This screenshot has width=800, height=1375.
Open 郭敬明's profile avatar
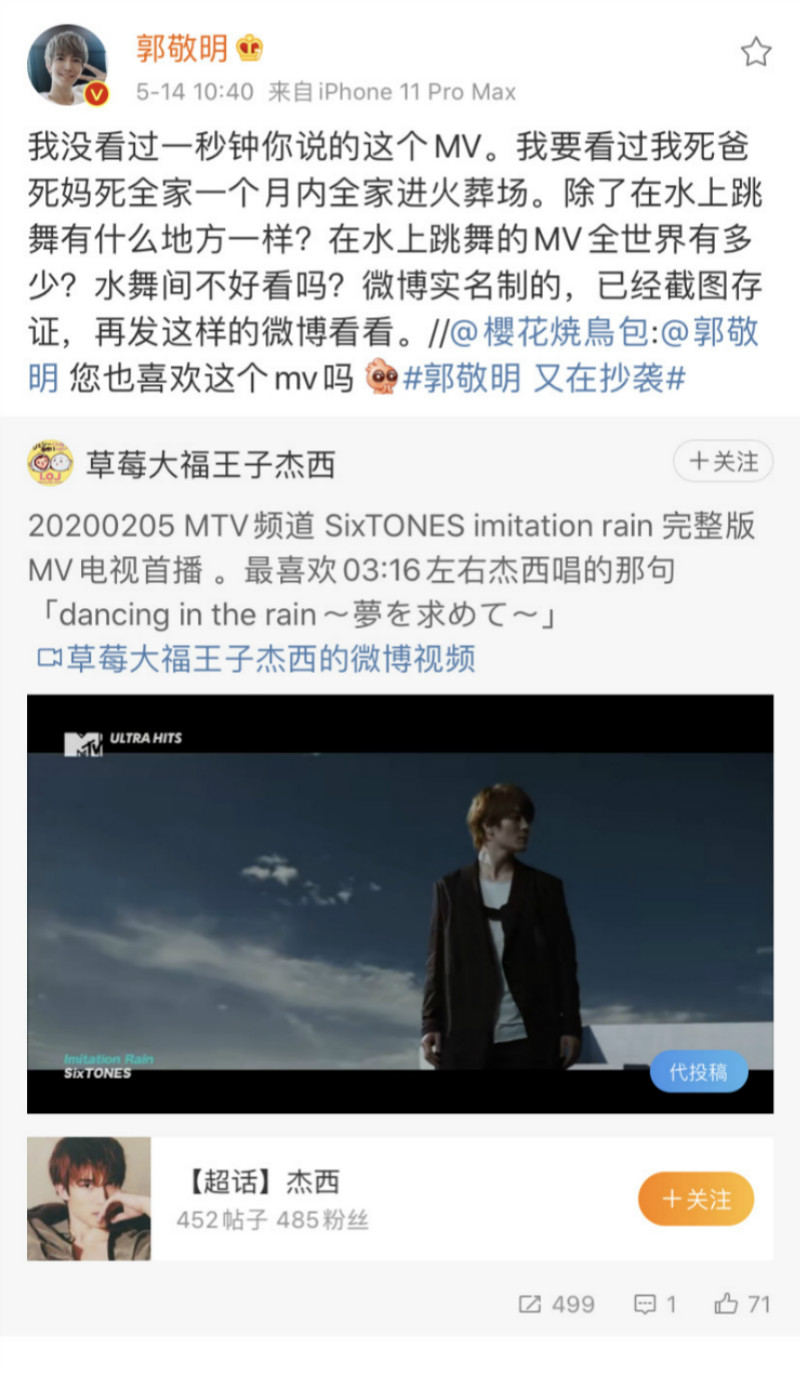pos(67,65)
